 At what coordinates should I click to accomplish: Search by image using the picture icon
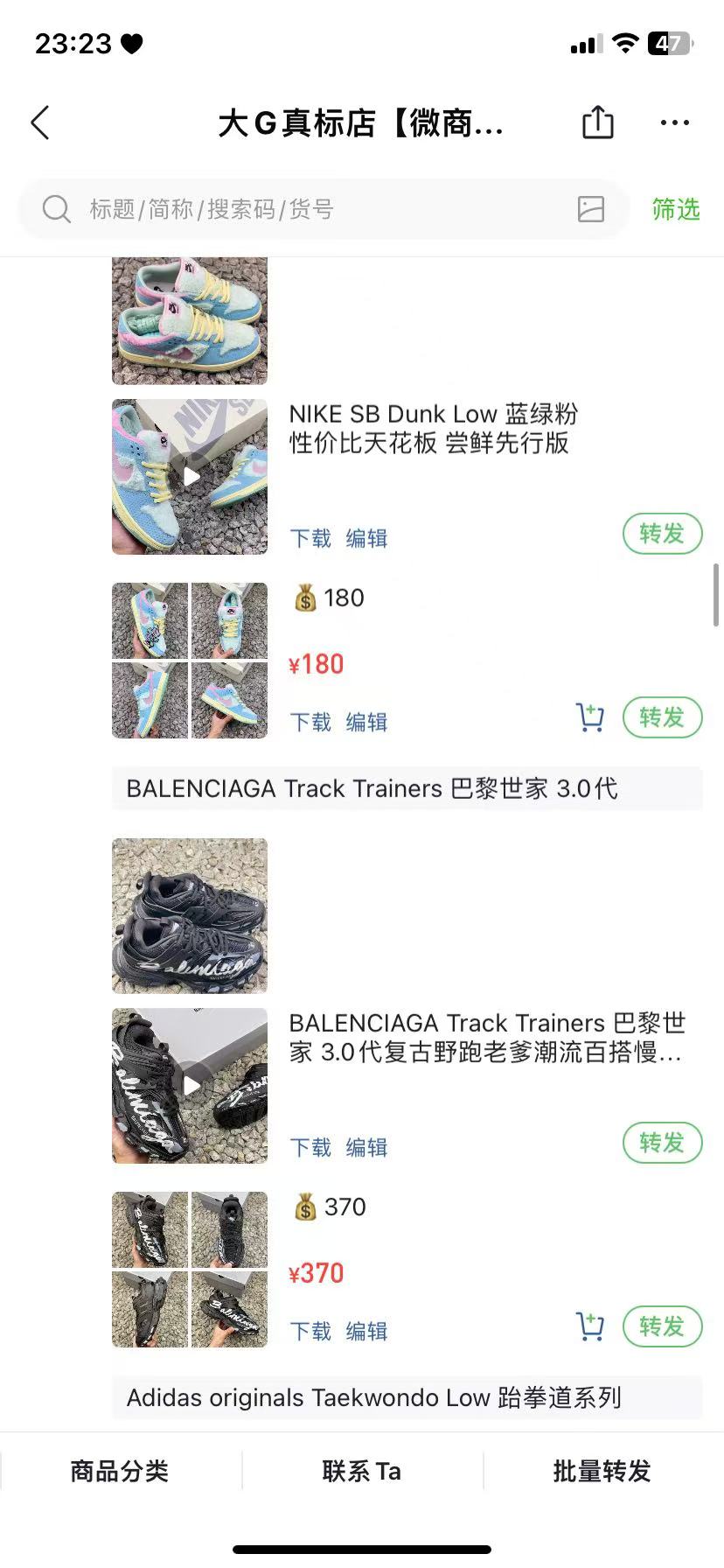(591, 209)
